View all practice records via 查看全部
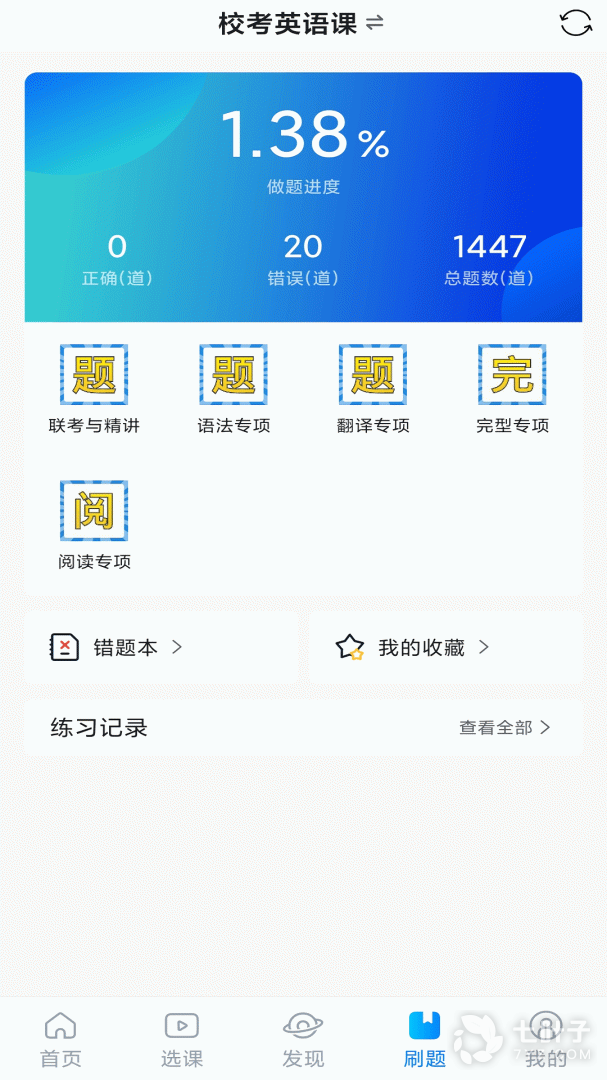 point(504,728)
